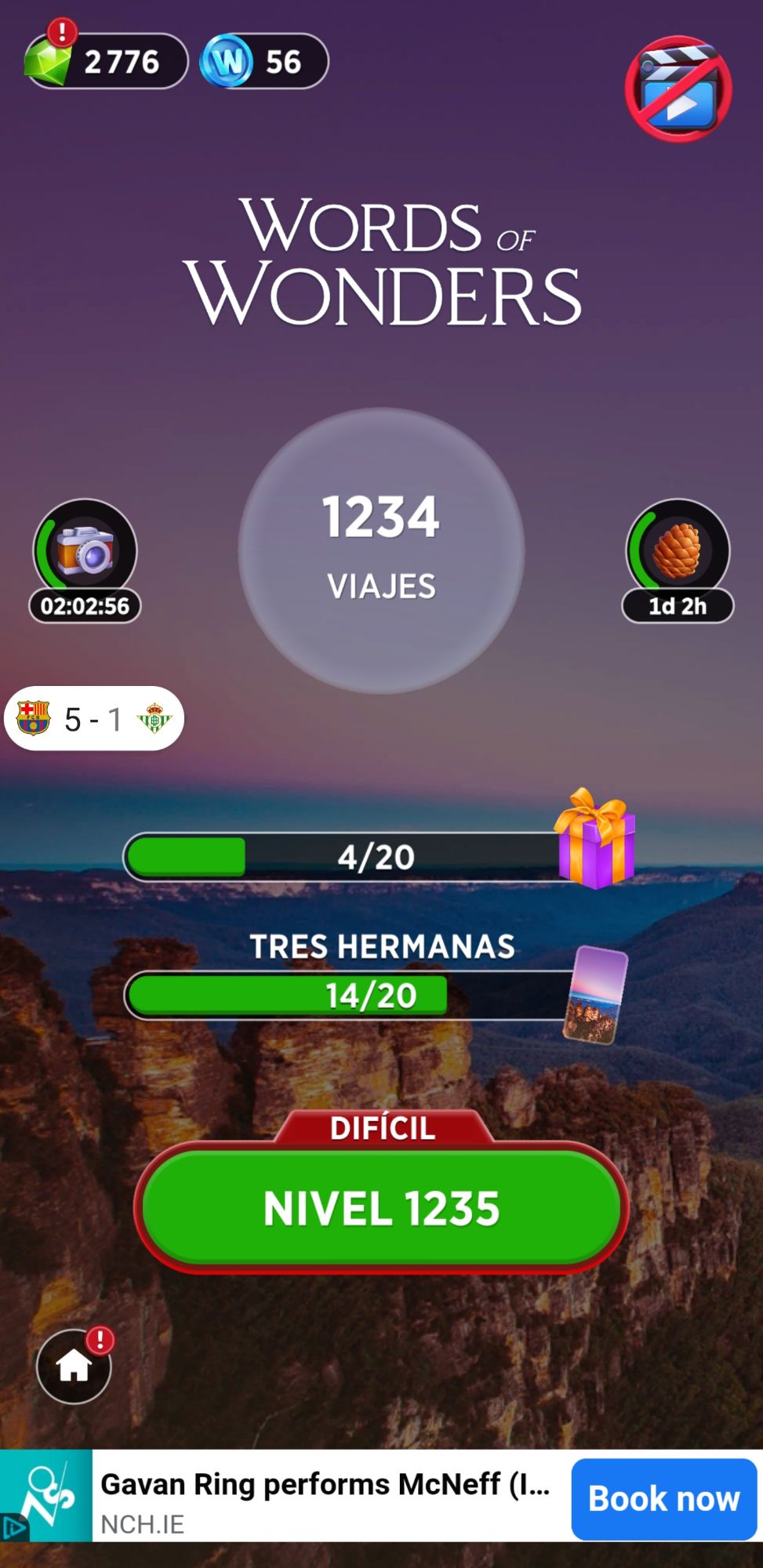This screenshot has width=763, height=1568.
Task: Open the W coins balance
Action: pyautogui.click(x=264, y=61)
